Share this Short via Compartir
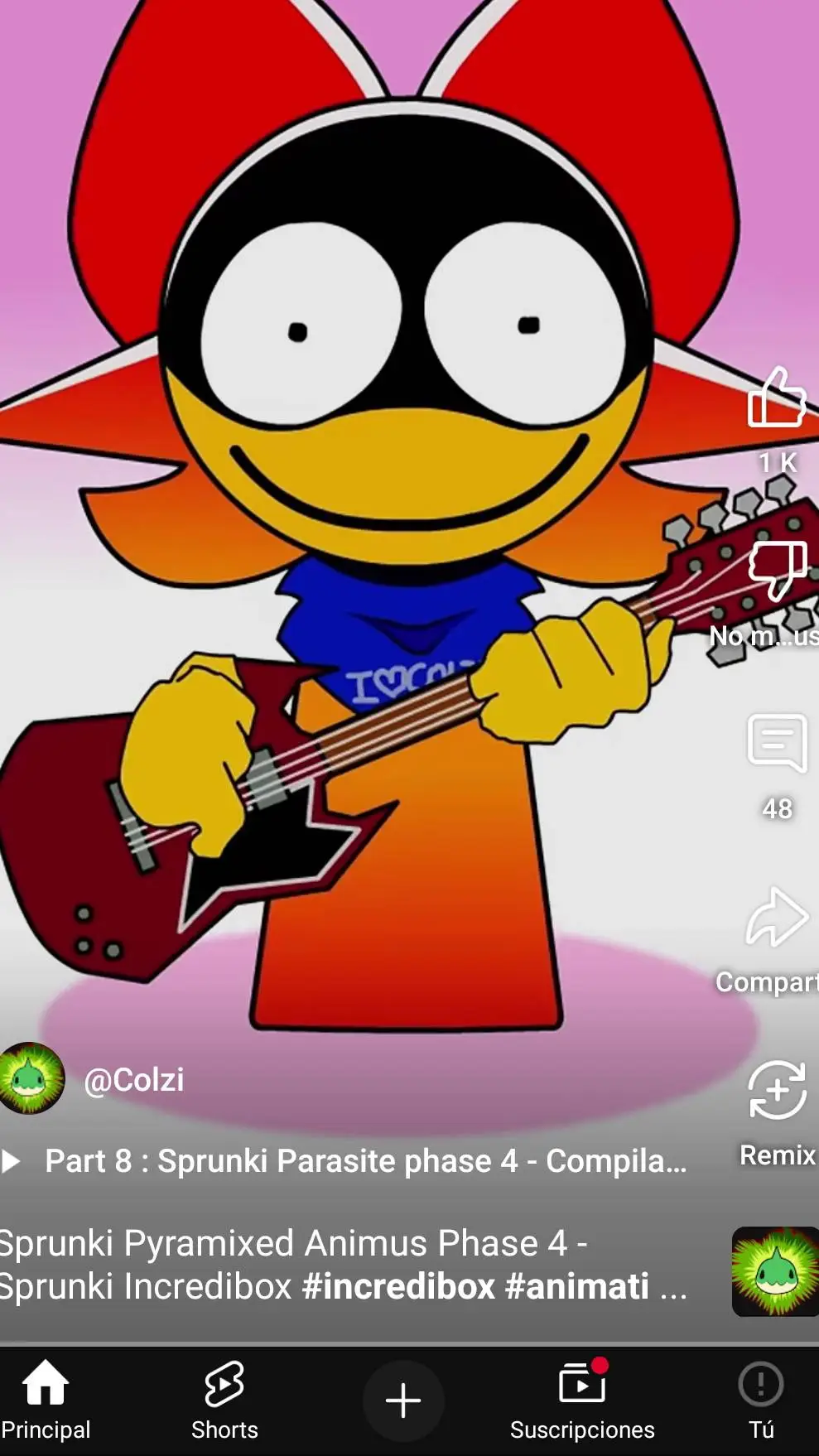This screenshot has height=1456, width=819. click(x=776, y=918)
